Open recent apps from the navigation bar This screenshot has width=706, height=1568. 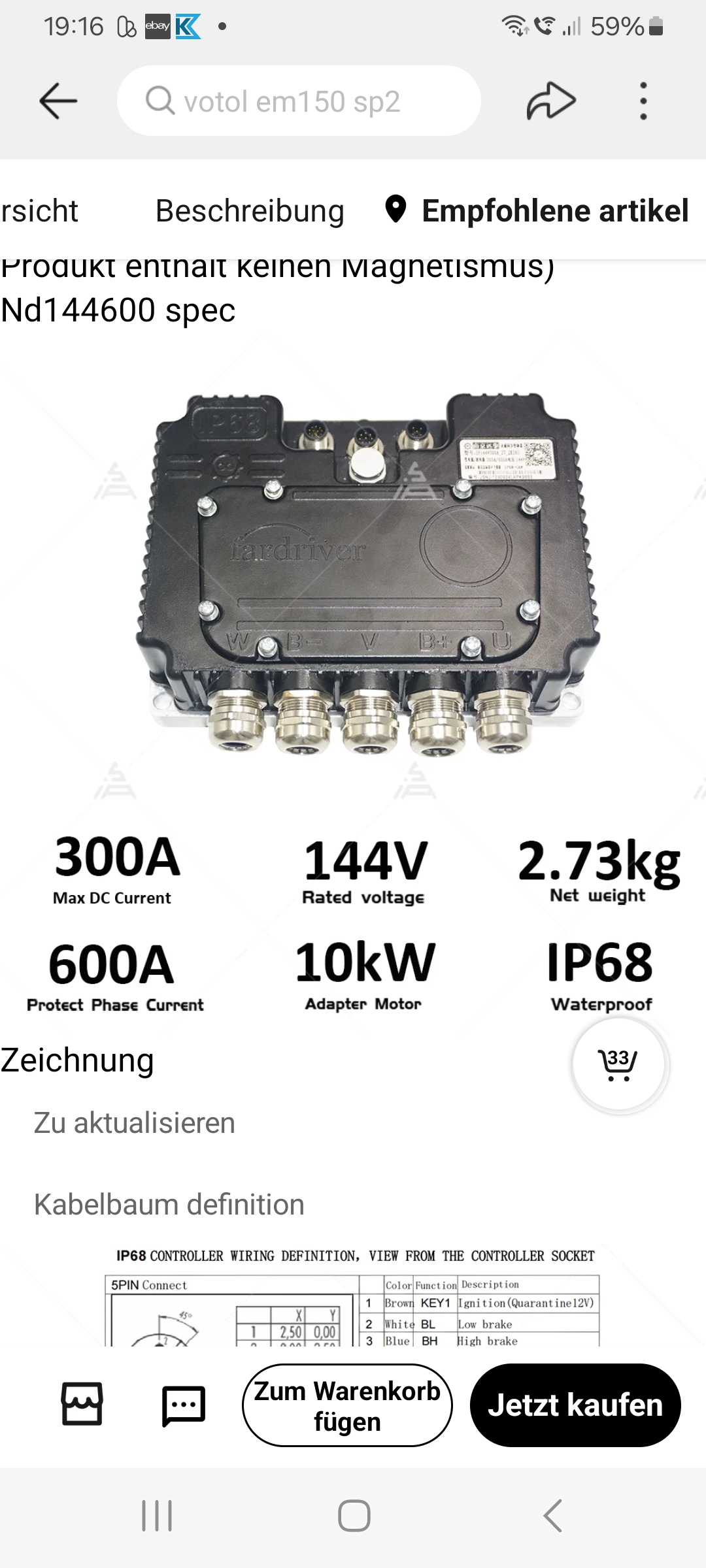click(x=157, y=1516)
